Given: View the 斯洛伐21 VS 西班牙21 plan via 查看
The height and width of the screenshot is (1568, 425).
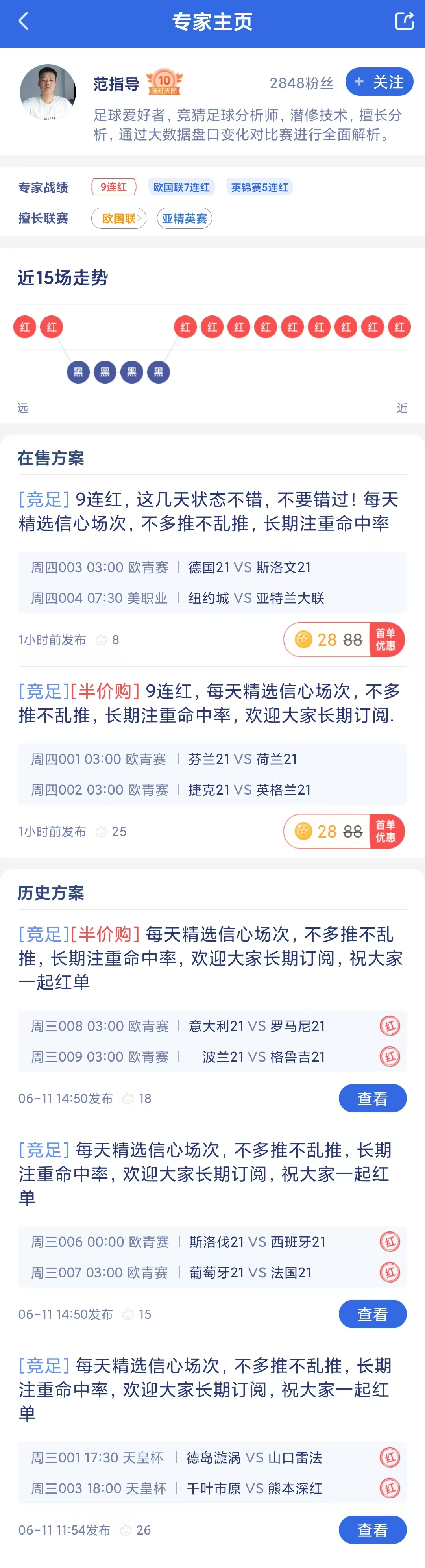Looking at the screenshot, I should point(372,1314).
